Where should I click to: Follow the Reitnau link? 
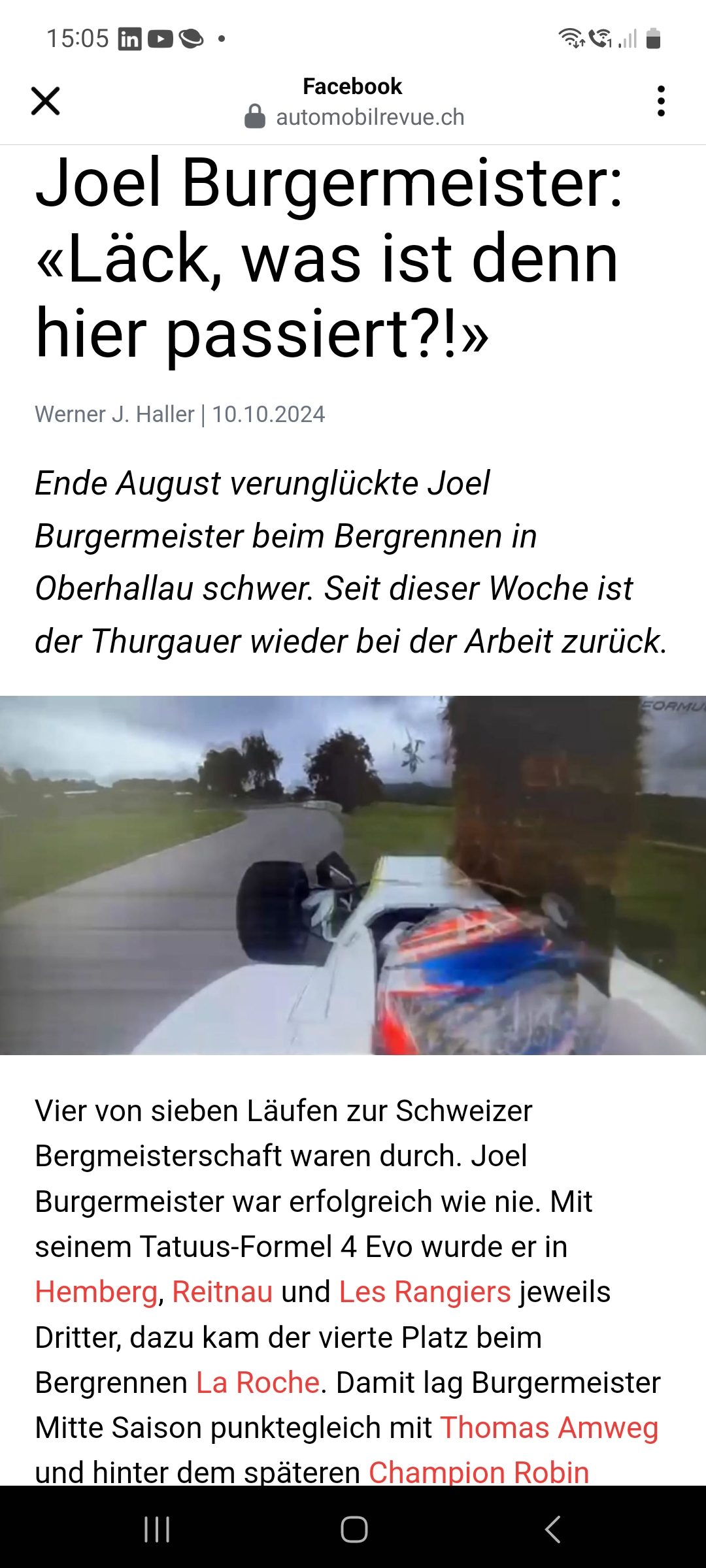pyautogui.click(x=222, y=1292)
